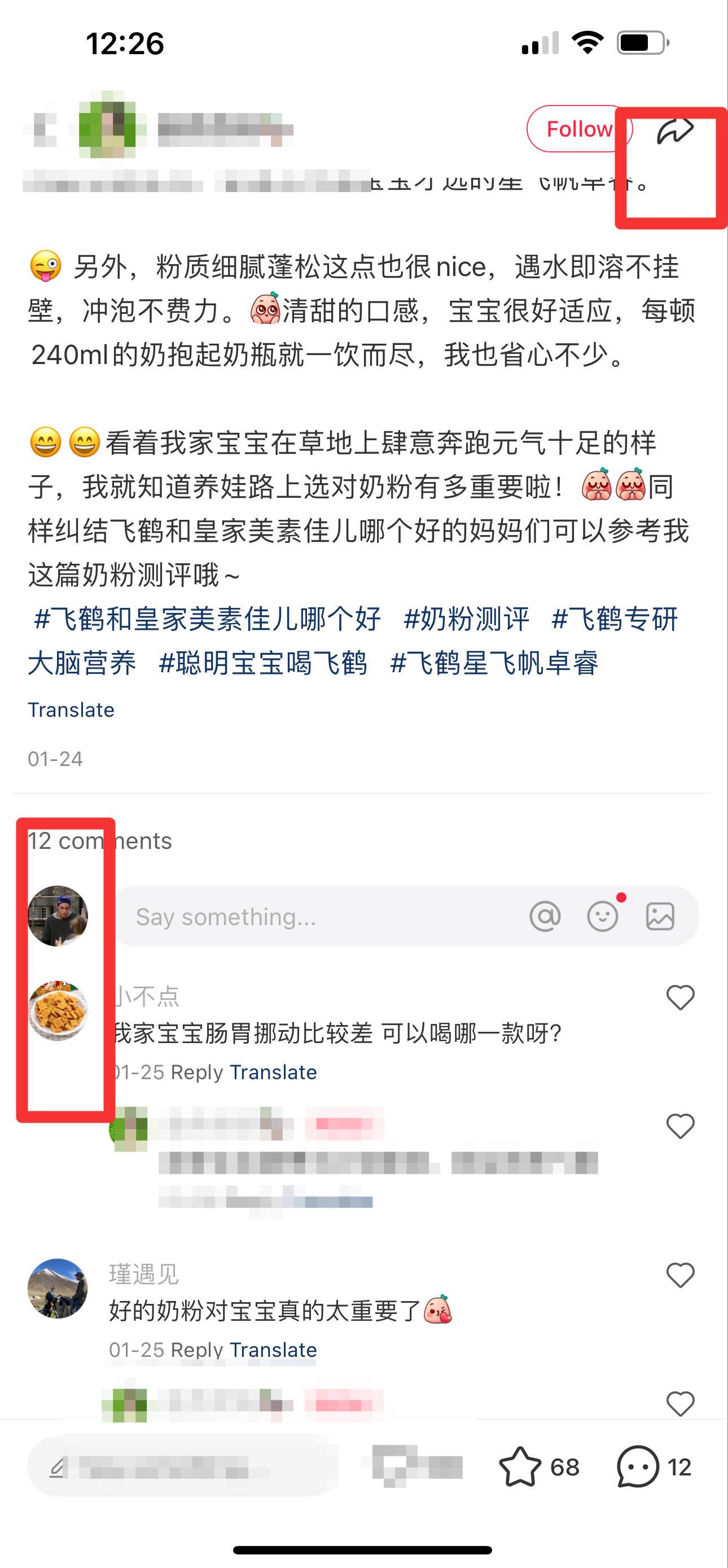Open 瑾遇见's profile avatar

[x=58, y=1288]
